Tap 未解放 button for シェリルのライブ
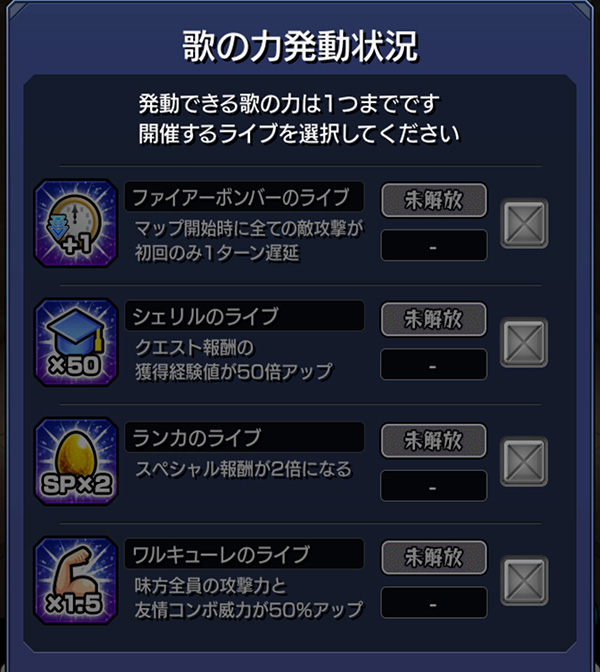 click(x=433, y=319)
